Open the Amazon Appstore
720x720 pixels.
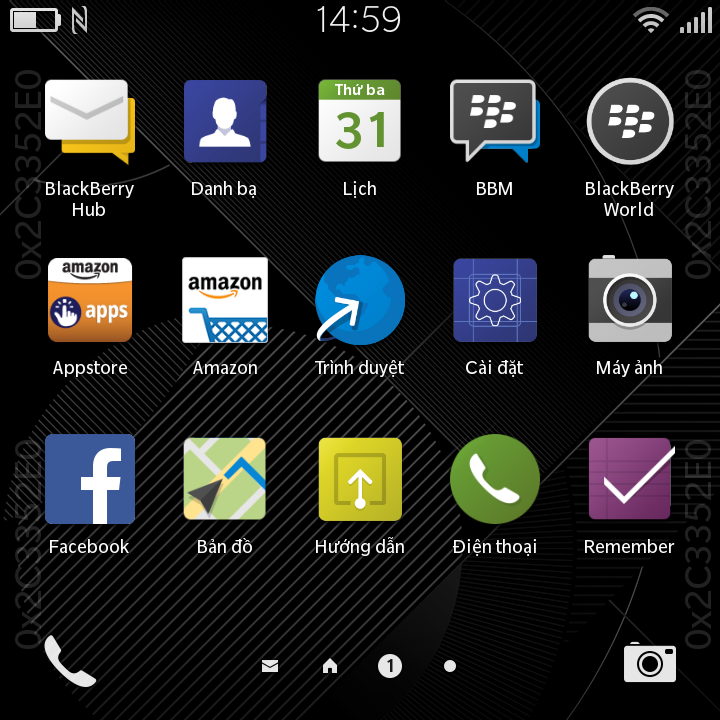point(89,300)
